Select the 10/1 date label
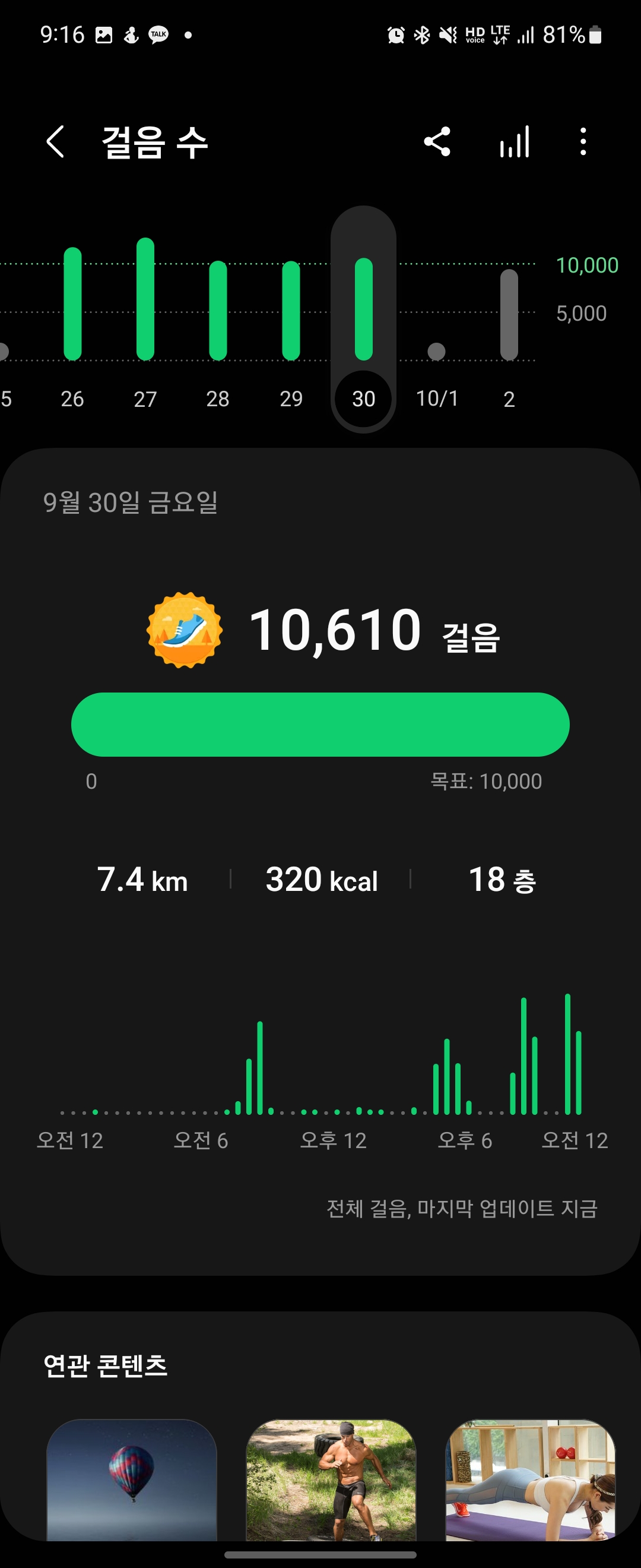641x1568 pixels. 437,399
